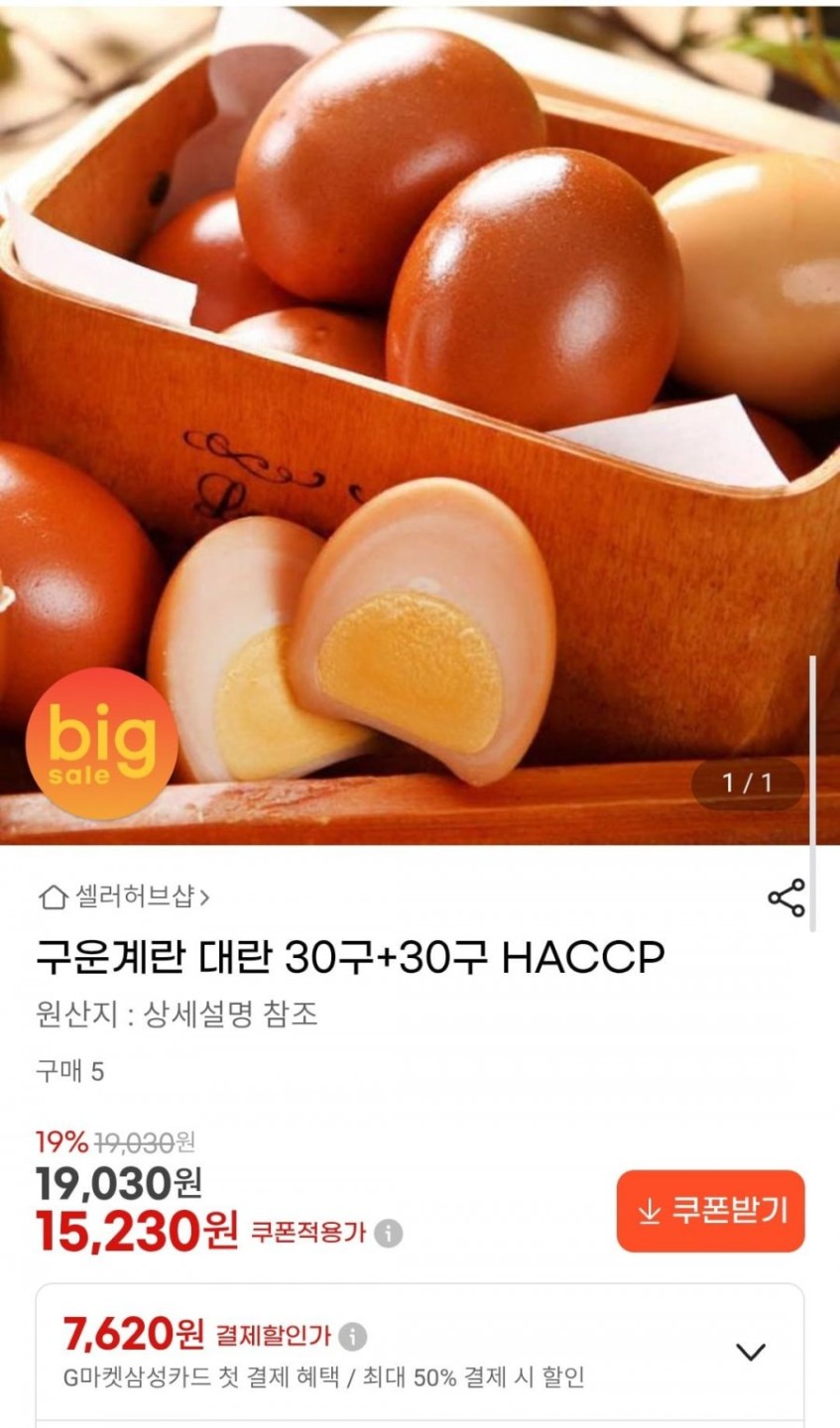This screenshot has width=840, height=1428.
Task: Expand the payment discount details chevron
Action: (x=751, y=1351)
